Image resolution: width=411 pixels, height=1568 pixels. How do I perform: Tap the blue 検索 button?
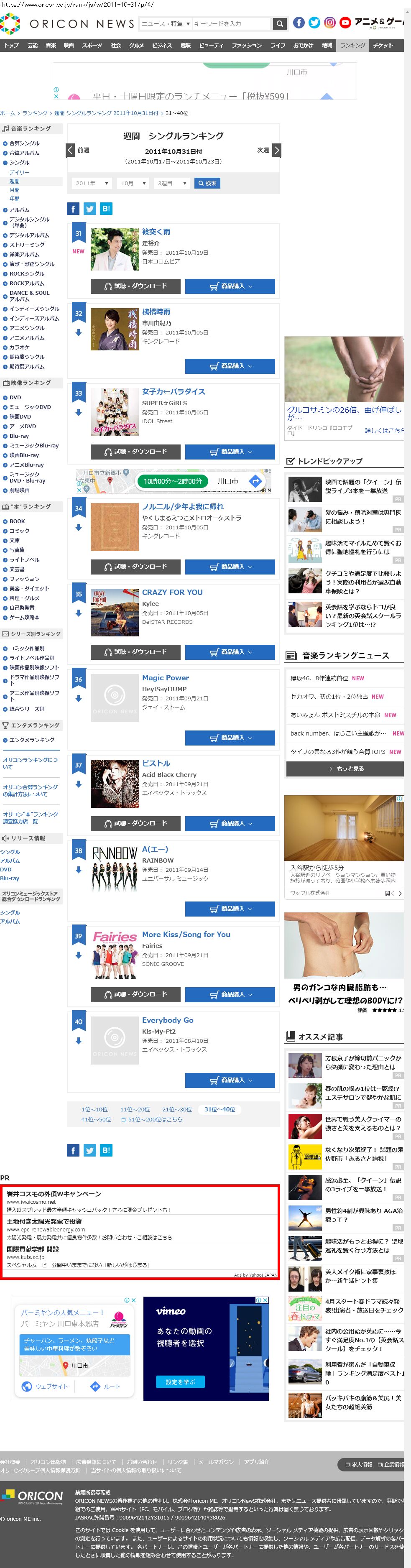207,183
